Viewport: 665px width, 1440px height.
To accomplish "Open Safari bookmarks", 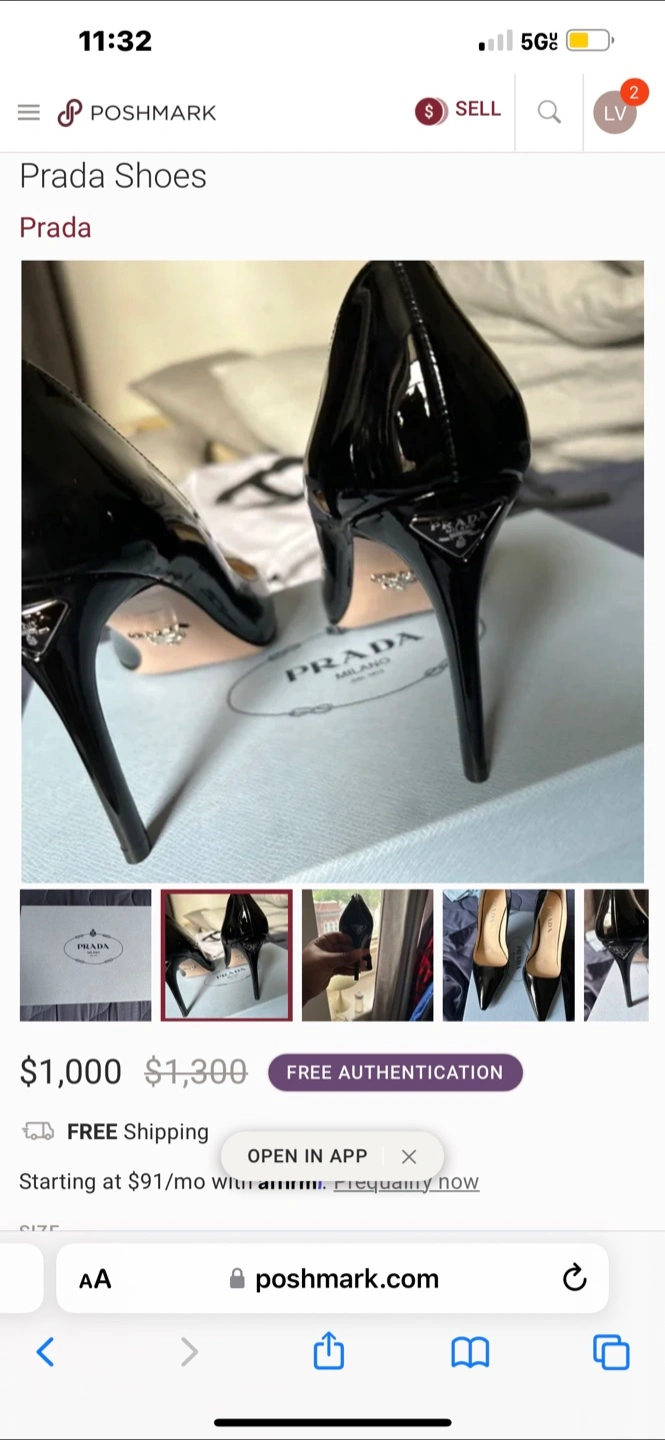I will click(x=470, y=1352).
